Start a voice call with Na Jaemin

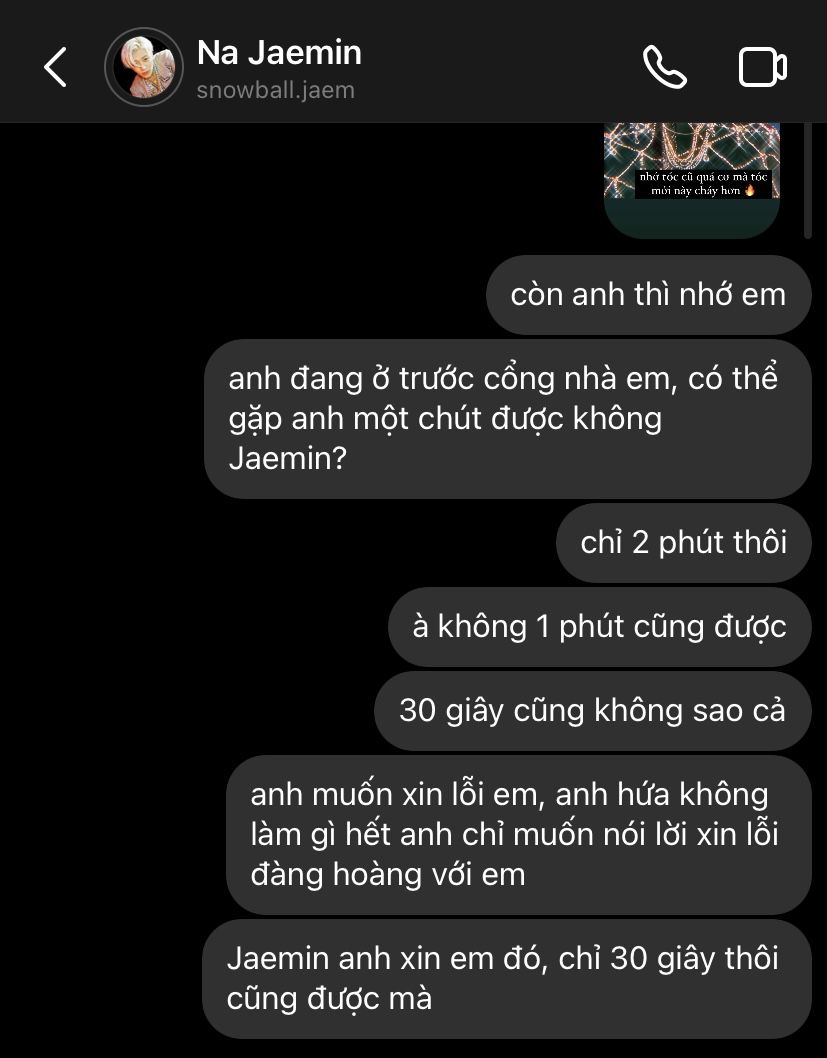[x=664, y=68]
